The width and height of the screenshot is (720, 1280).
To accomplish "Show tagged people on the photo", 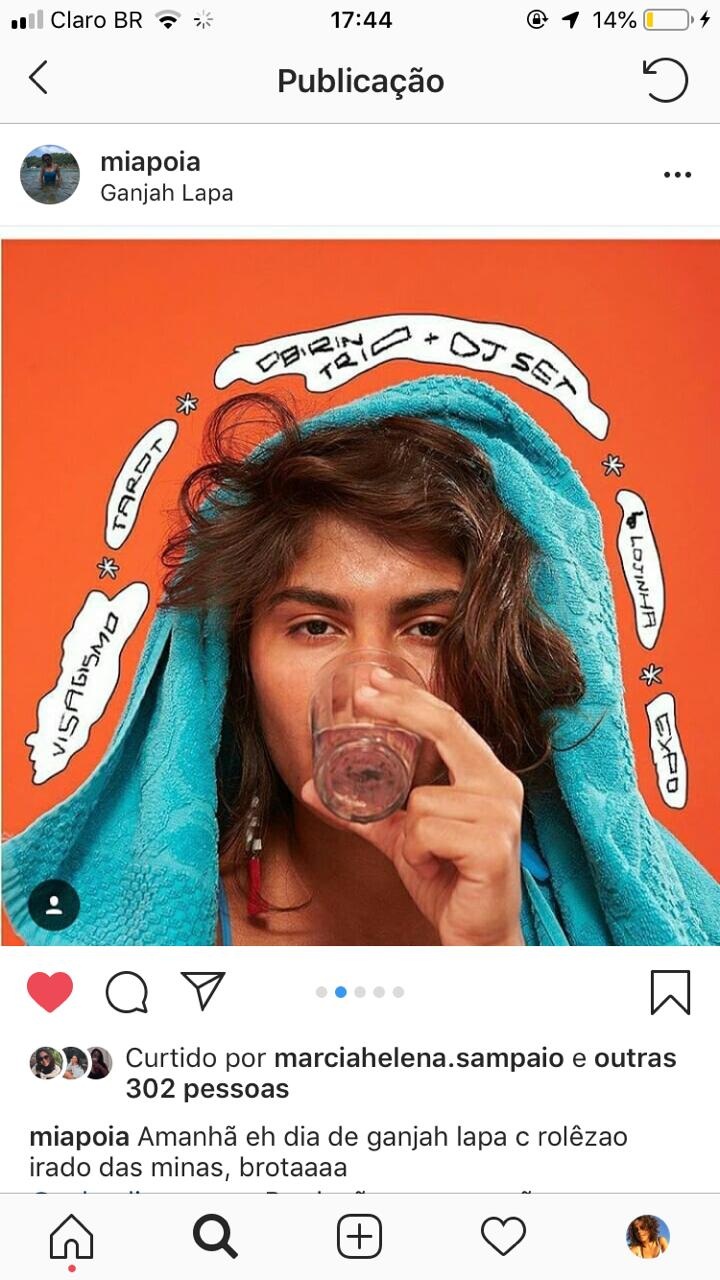I will (54, 905).
